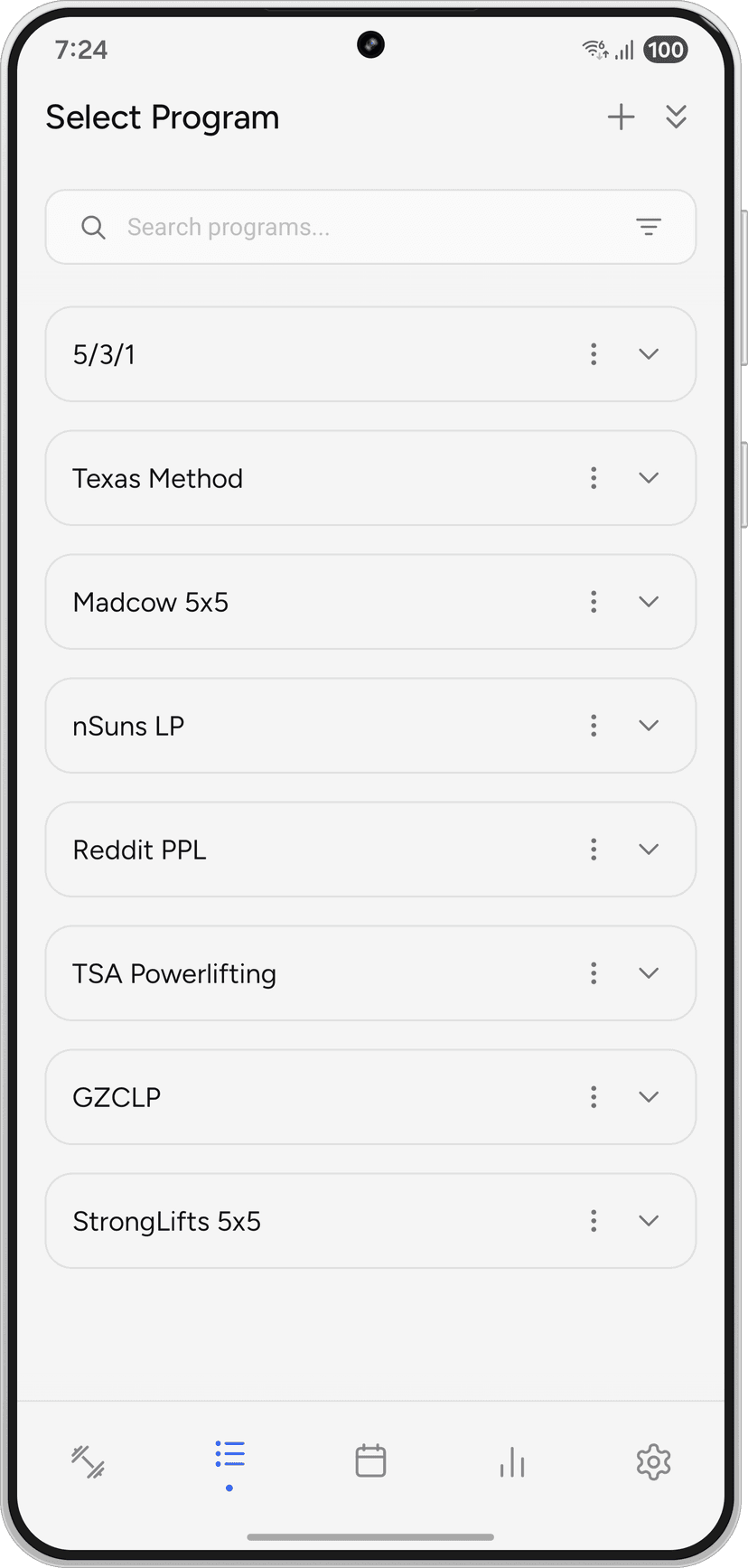The image size is (748, 1568).
Task: Select the StrongLifts 5x5 program
Action: [271, 1221]
